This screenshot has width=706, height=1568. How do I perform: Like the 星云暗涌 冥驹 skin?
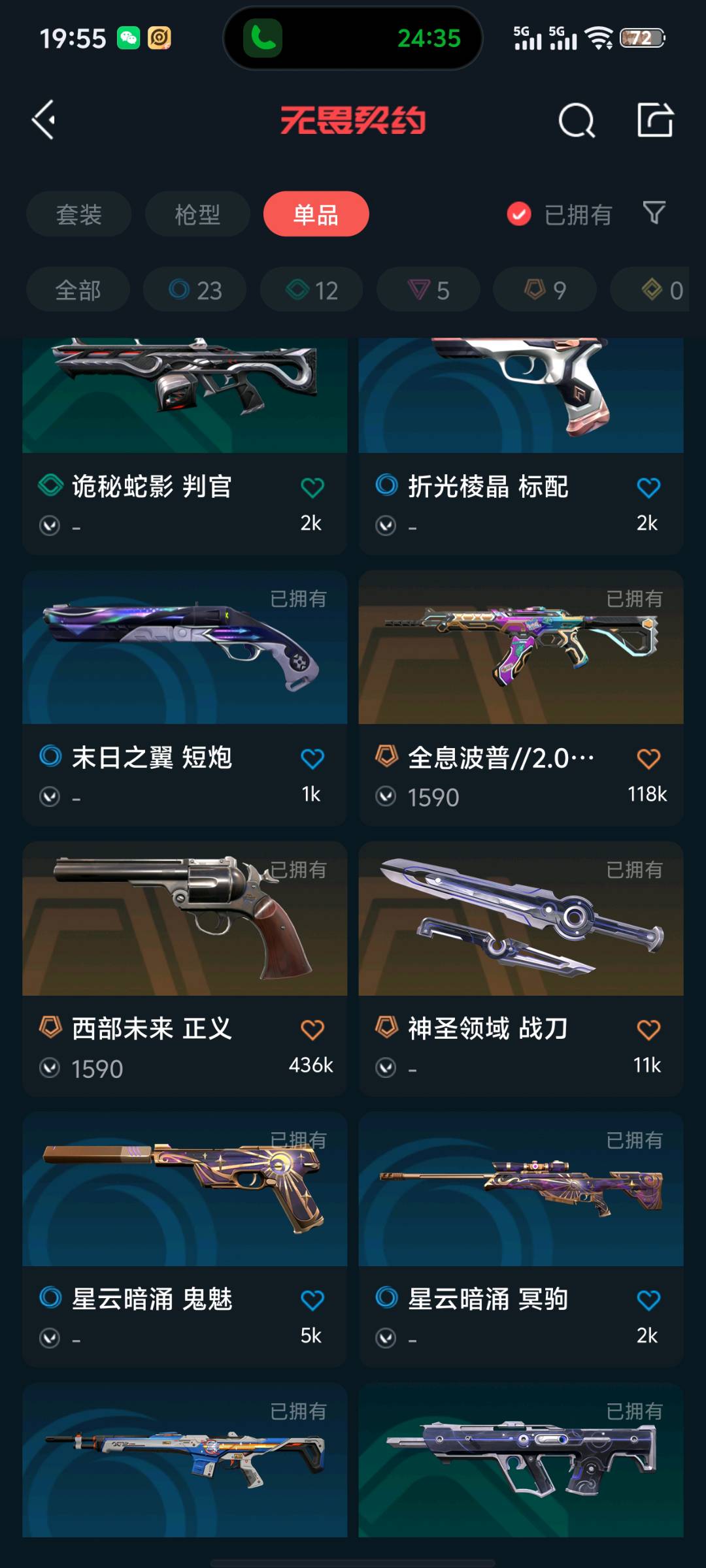pyautogui.click(x=648, y=1301)
